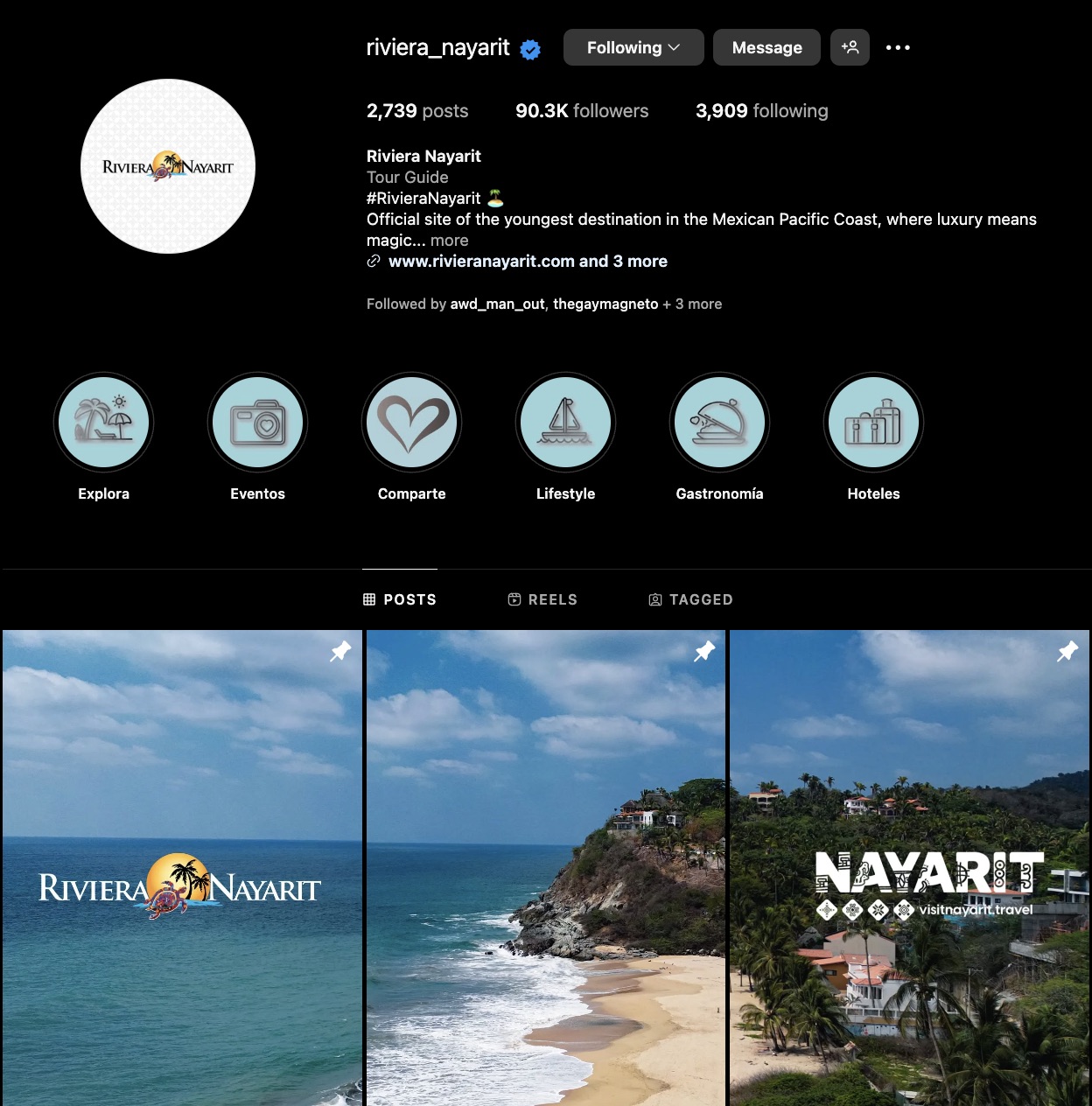Open the pinned beach cliff post
The height and width of the screenshot is (1106, 1092).
pyautogui.click(x=546, y=866)
